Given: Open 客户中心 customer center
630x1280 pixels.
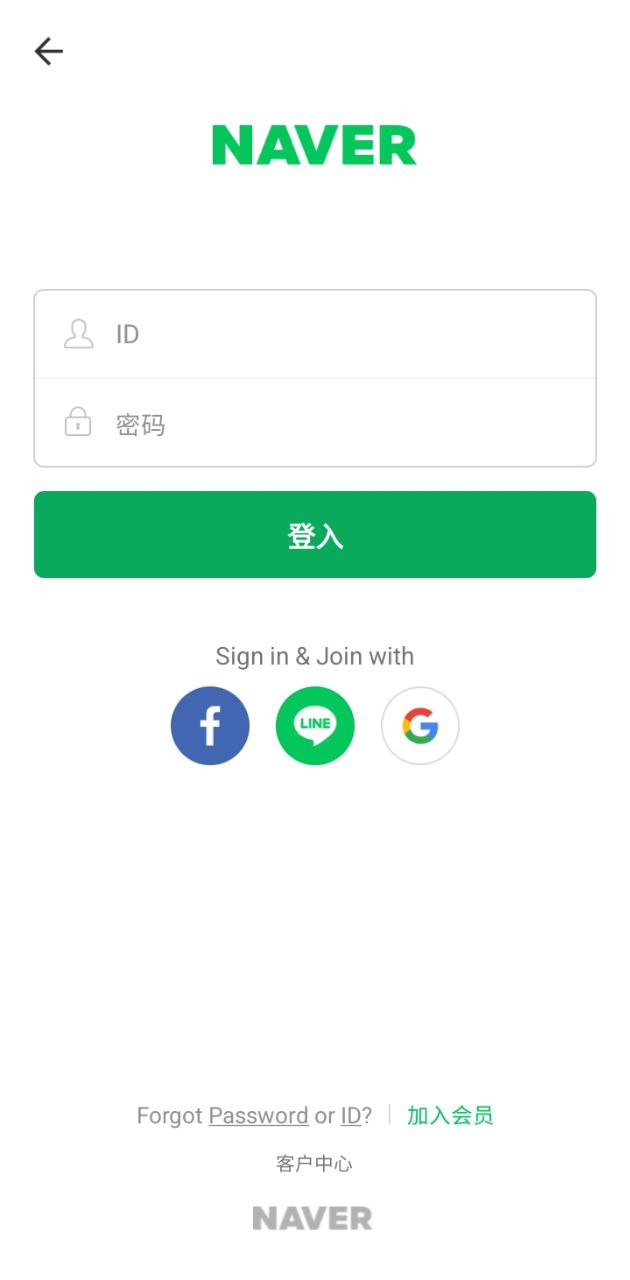Looking at the screenshot, I should pyautogui.click(x=314, y=1164).
